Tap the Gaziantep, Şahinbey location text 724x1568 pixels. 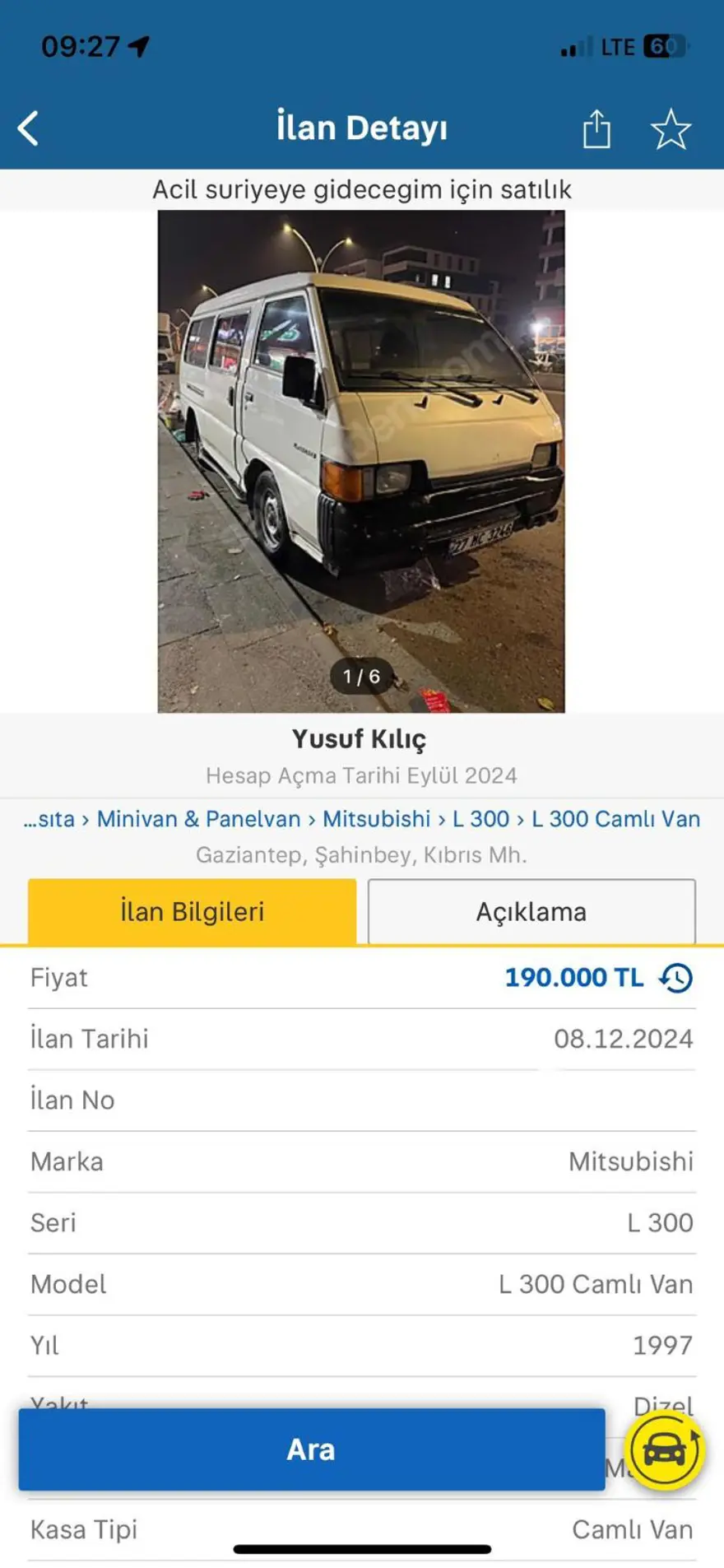point(362,854)
